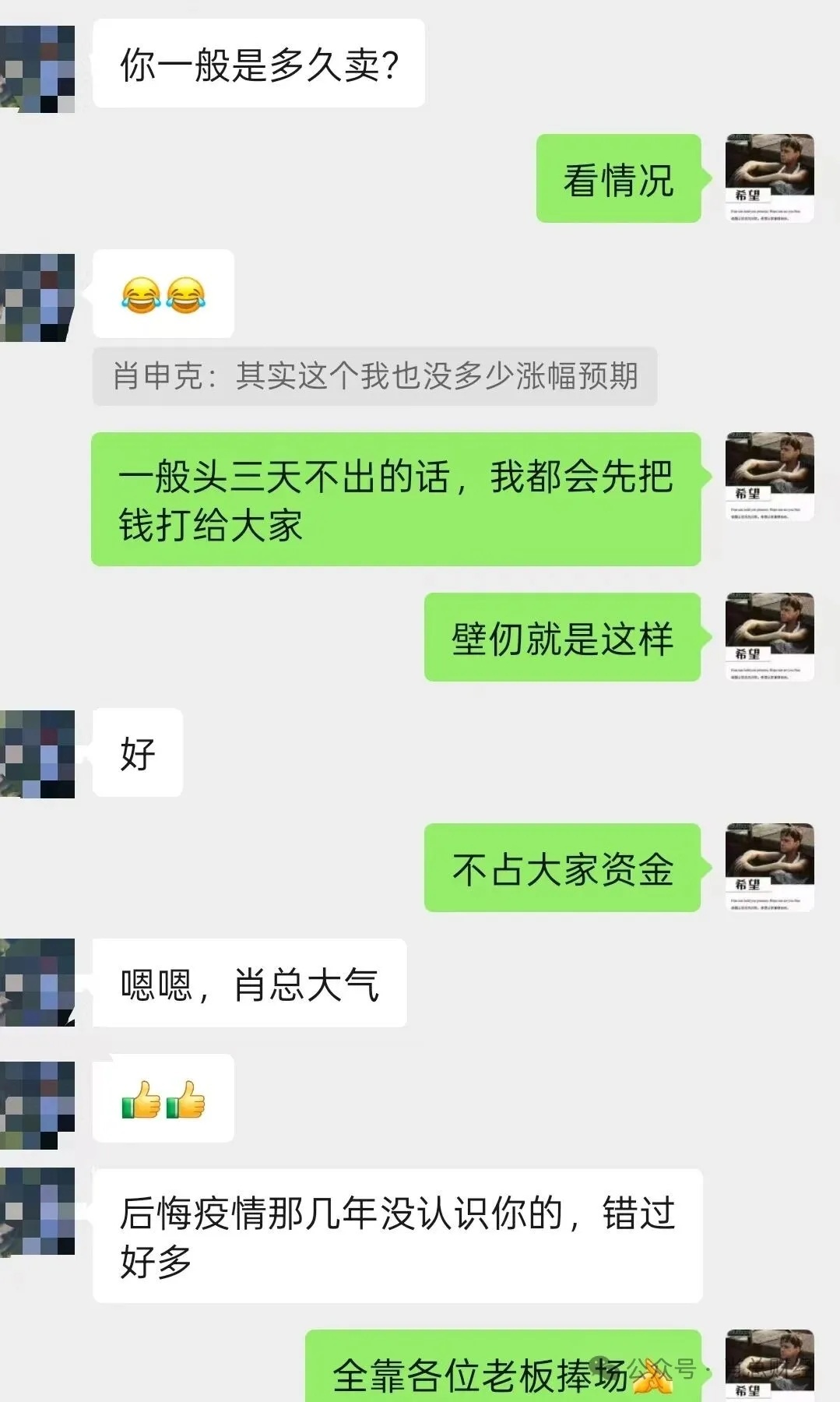
Task: Tap the avatar next to 嗯嗯，肖总大气
Action: 37,982
